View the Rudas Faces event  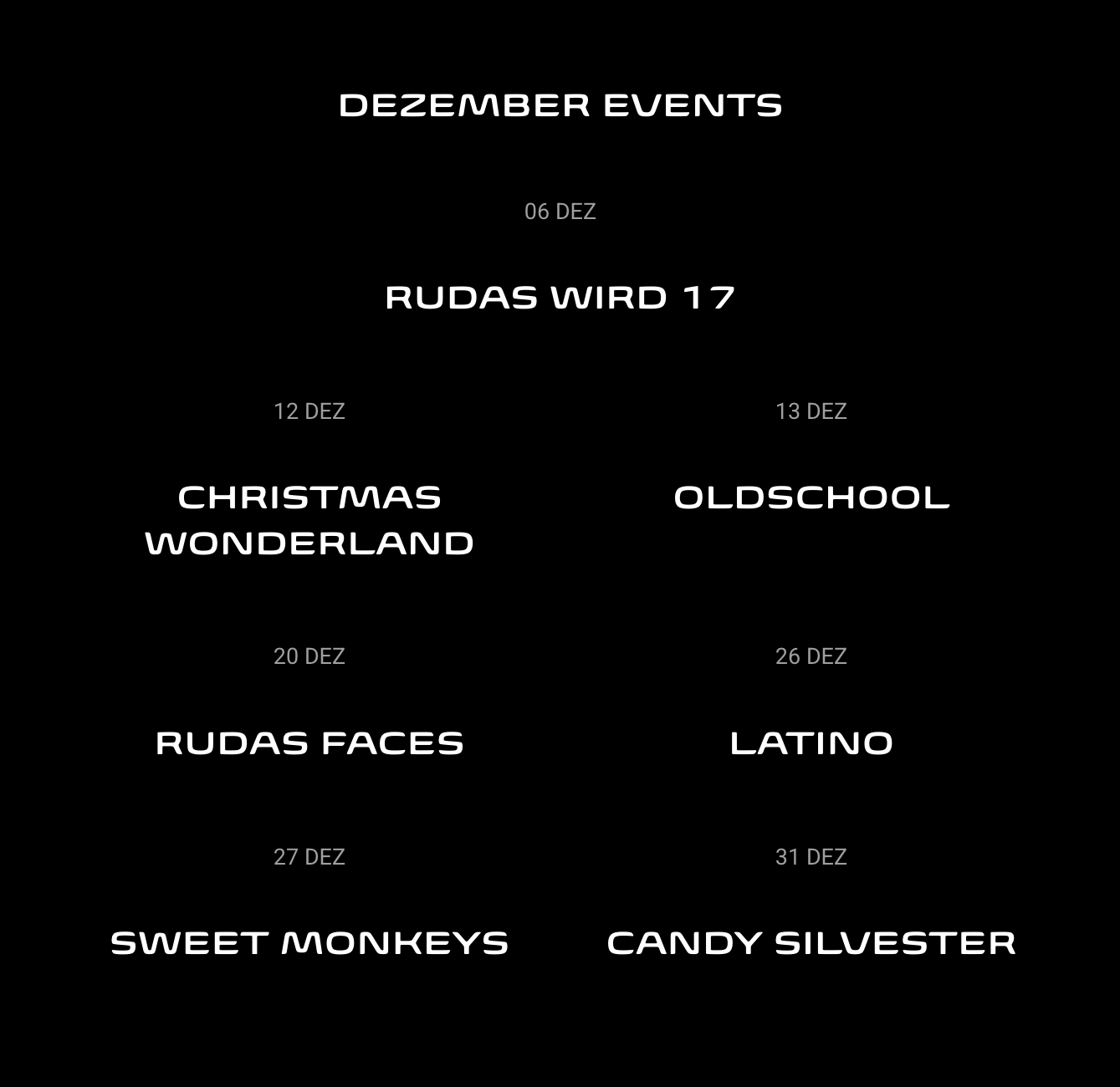click(x=309, y=743)
